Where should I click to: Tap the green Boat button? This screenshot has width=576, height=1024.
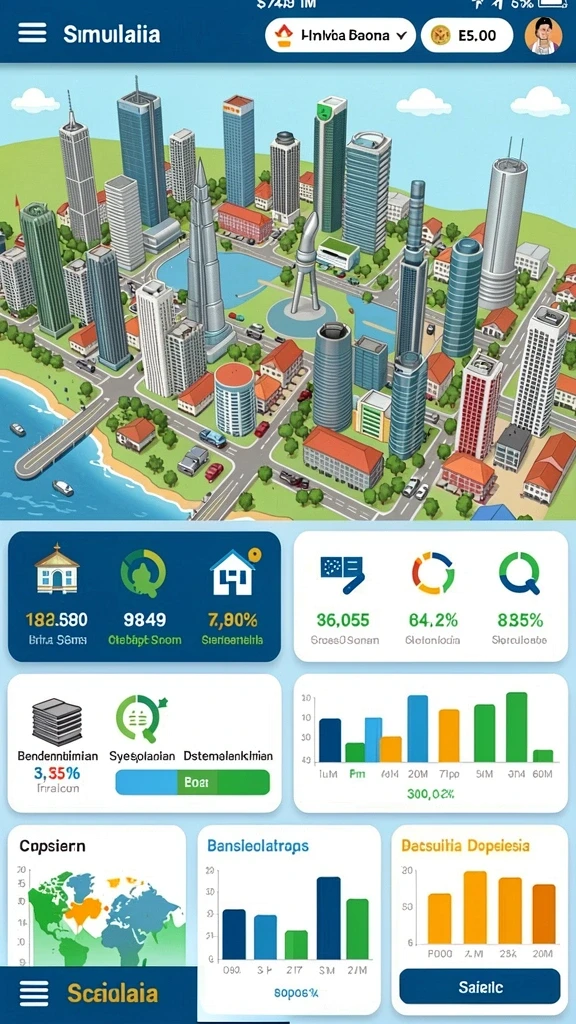pyautogui.click(x=192, y=782)
